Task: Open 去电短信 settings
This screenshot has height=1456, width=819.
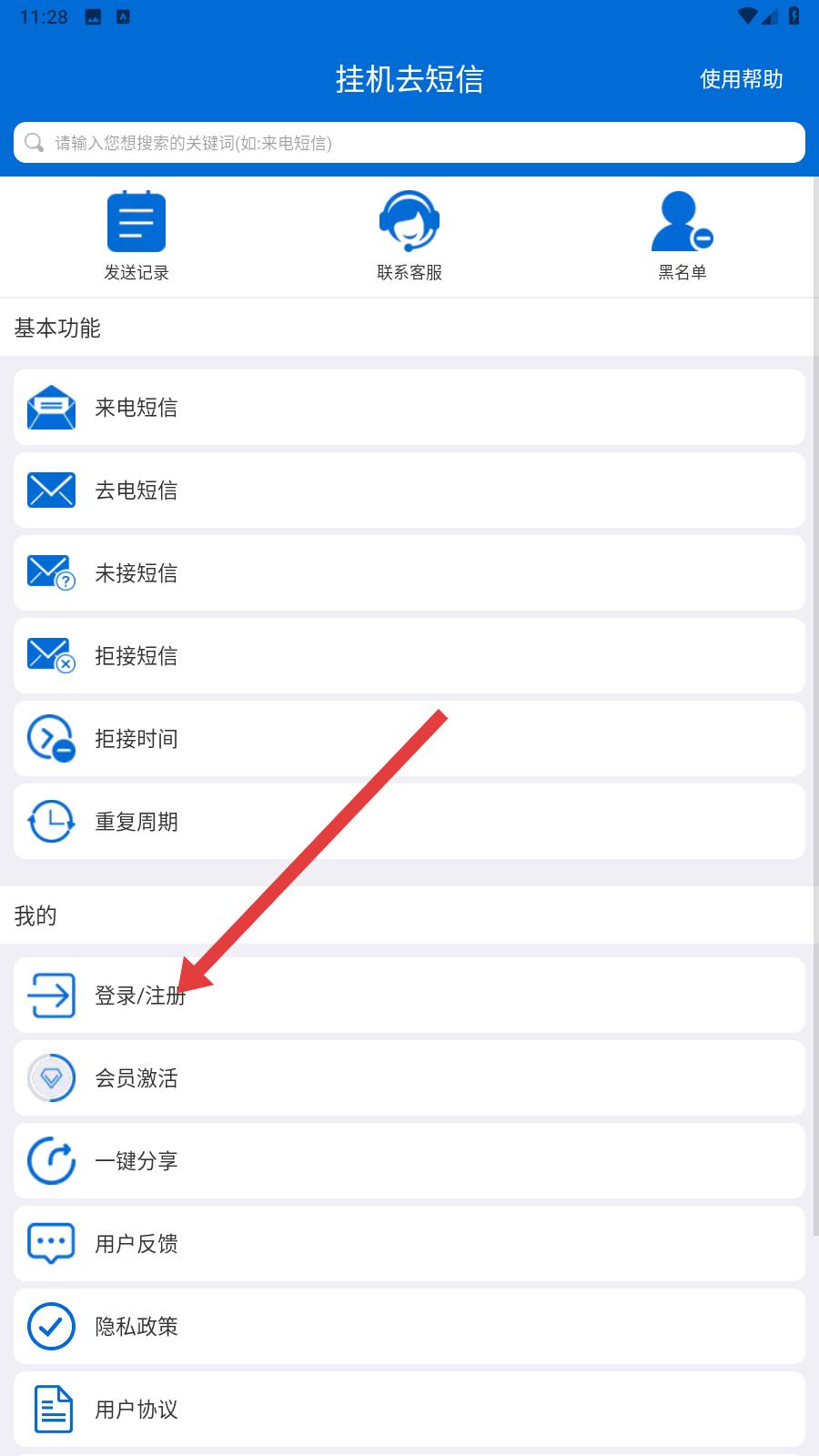Action: 409,490
